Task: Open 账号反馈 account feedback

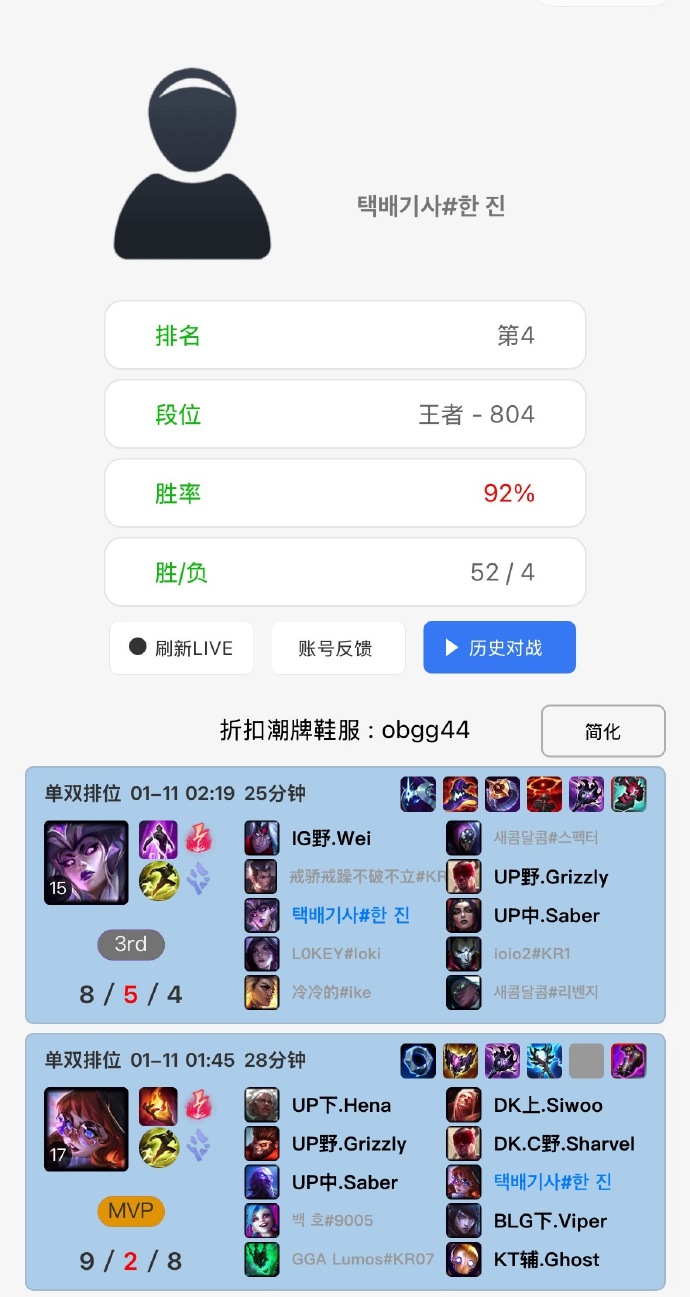Action: [x=338, y=648]
